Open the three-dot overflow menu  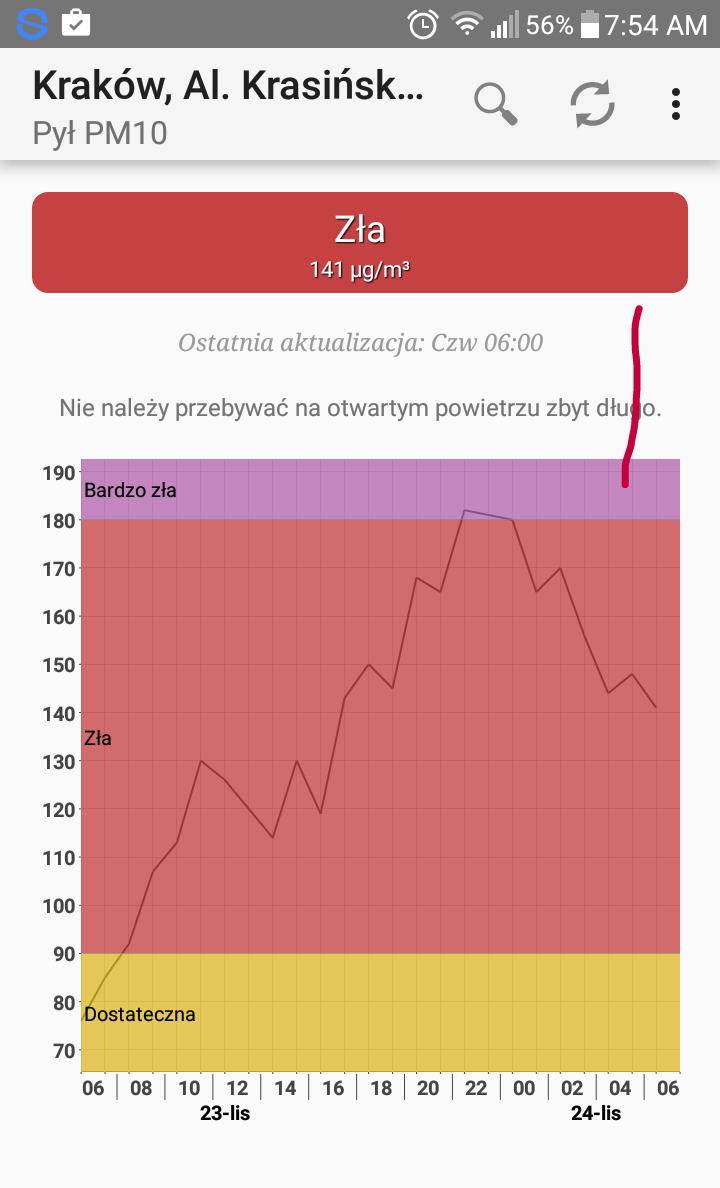click(x=676, y=104)
